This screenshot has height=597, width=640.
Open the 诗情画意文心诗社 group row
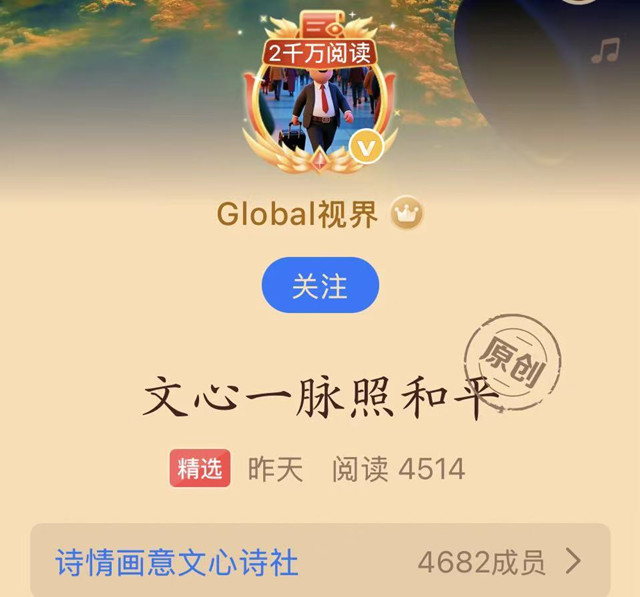point(320,562)
